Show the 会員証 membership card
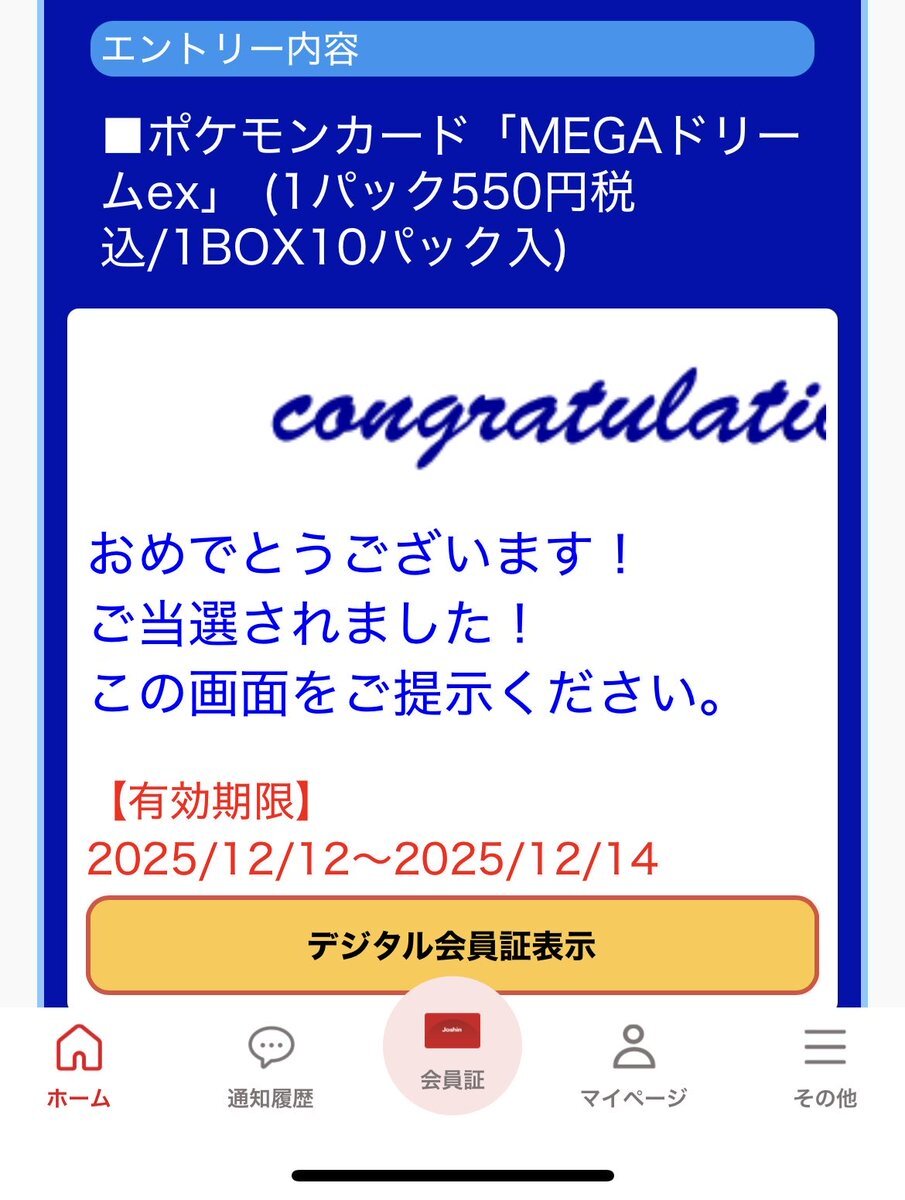 (452, 1045)
